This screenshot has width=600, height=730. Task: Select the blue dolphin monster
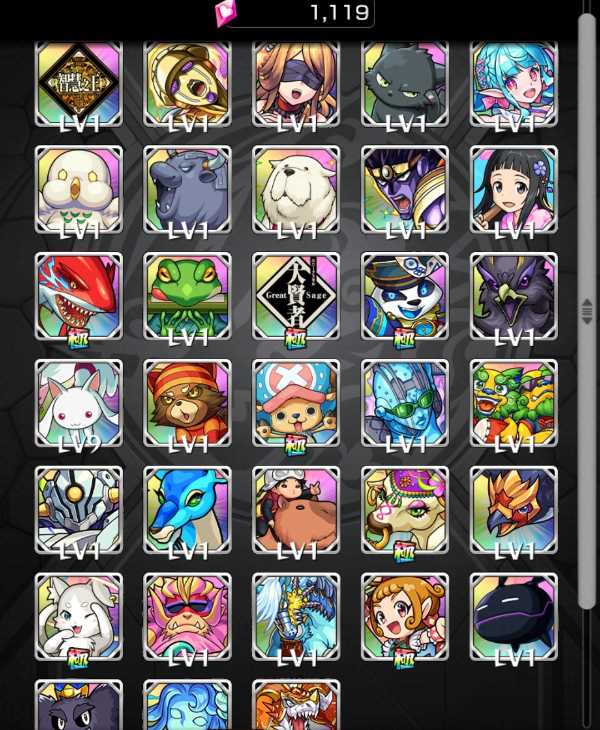coord(187,510)
